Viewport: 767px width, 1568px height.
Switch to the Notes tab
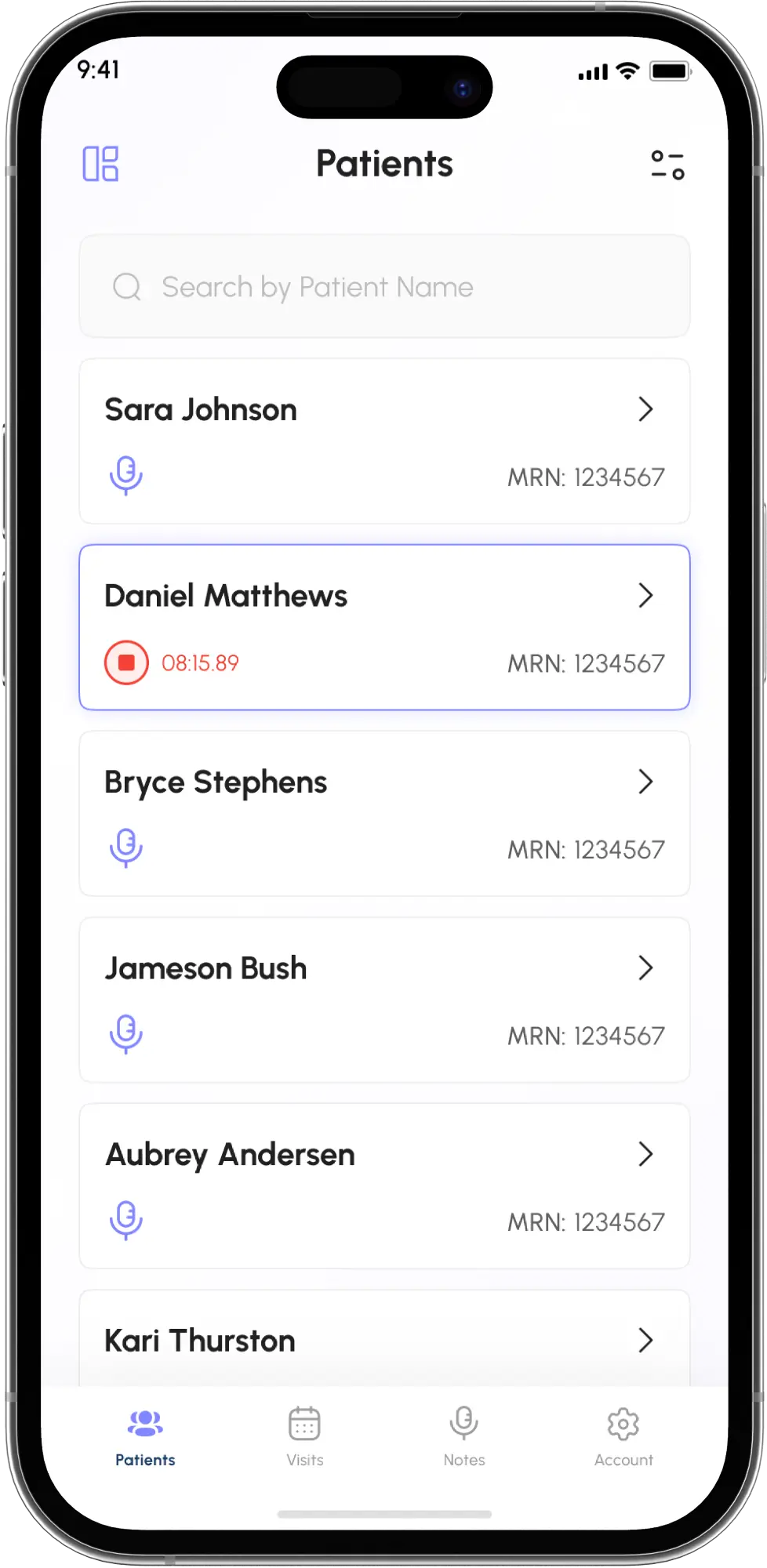(x=464, y=1438)
